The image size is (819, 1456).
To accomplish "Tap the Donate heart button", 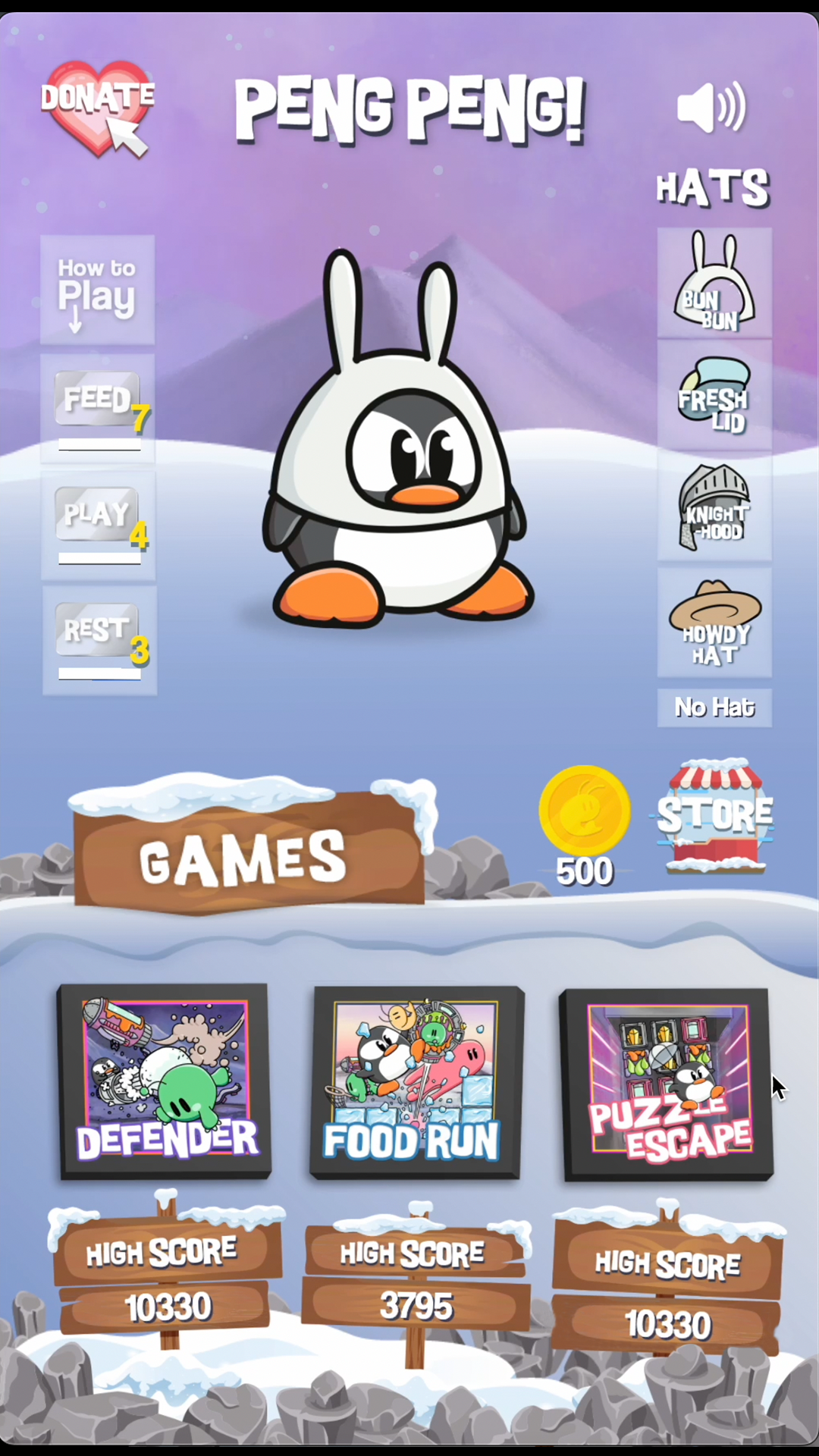I will pyautogui.click(x=97, y=108).
